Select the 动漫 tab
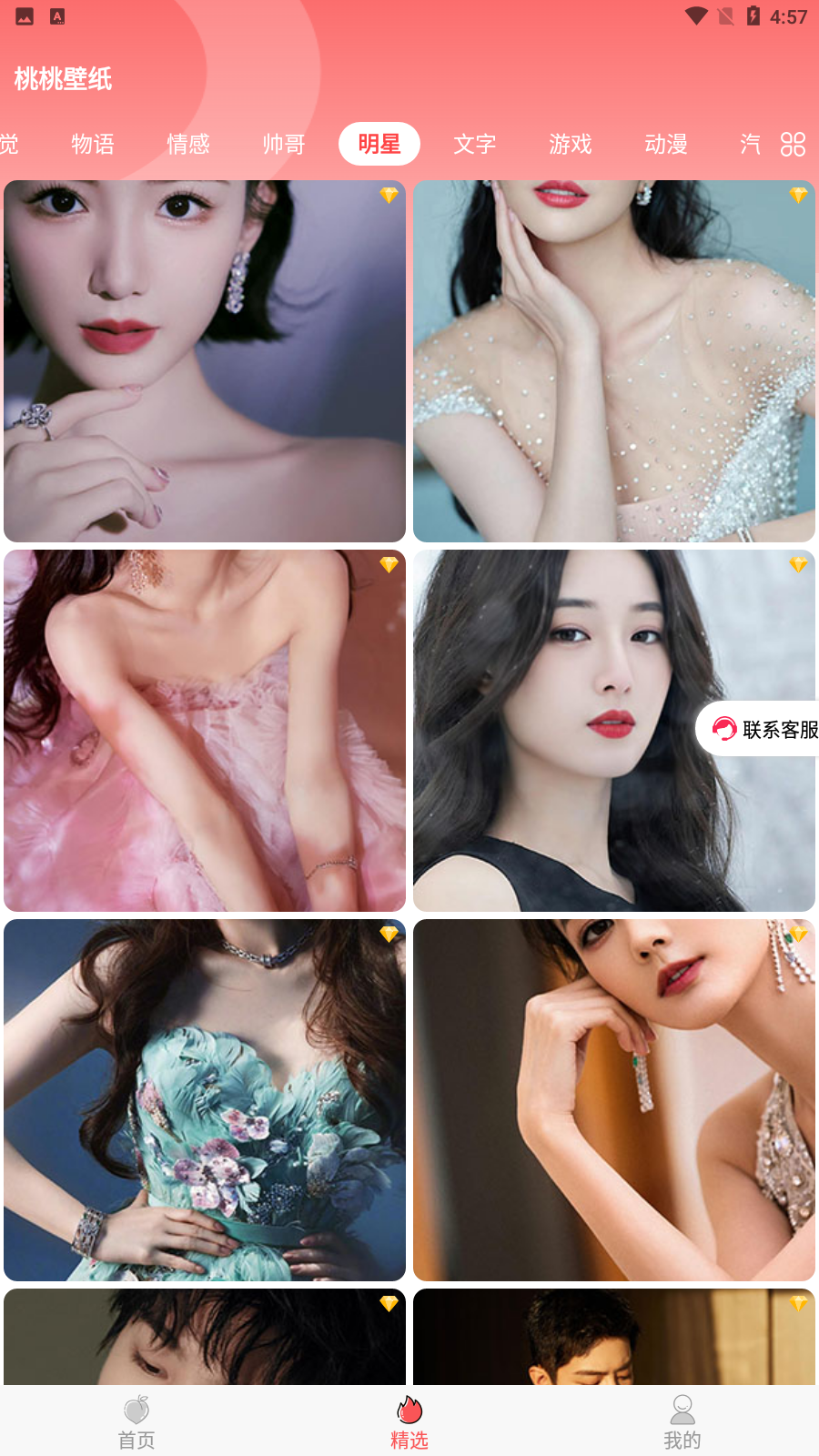 point(666,144)
